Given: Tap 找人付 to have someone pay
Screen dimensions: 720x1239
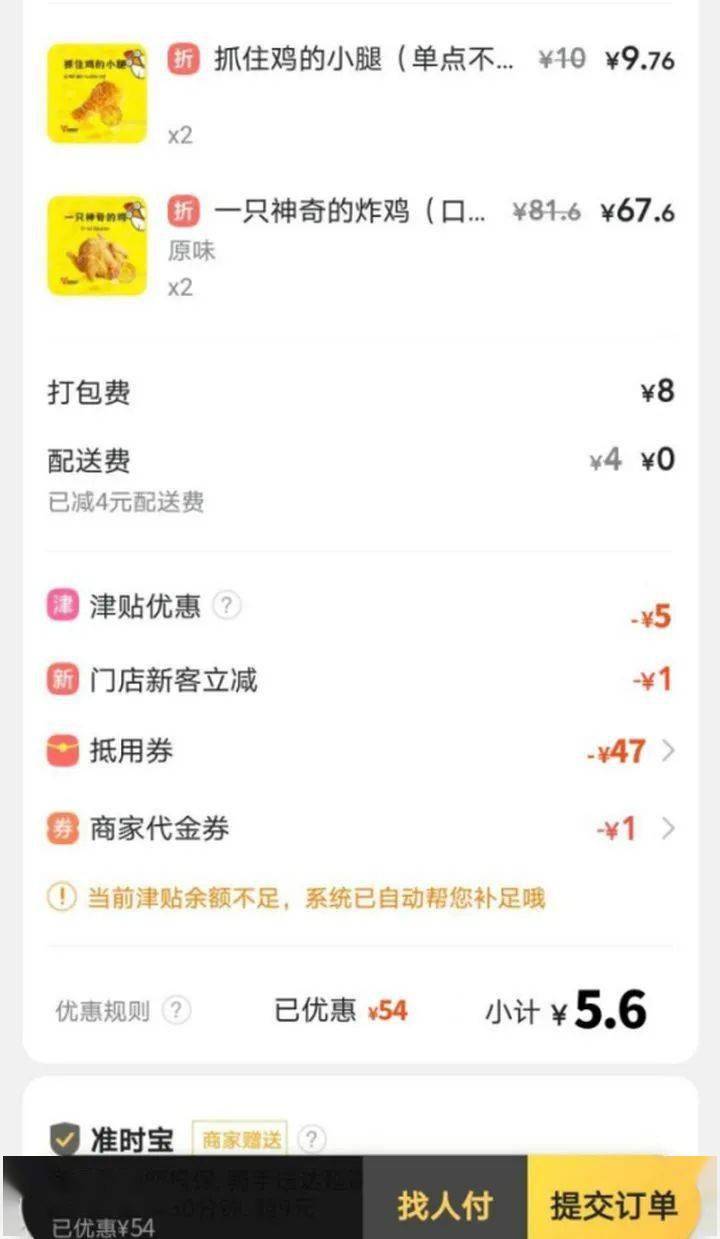Looking at the screenshot, I should click(x=445, y=1205).
